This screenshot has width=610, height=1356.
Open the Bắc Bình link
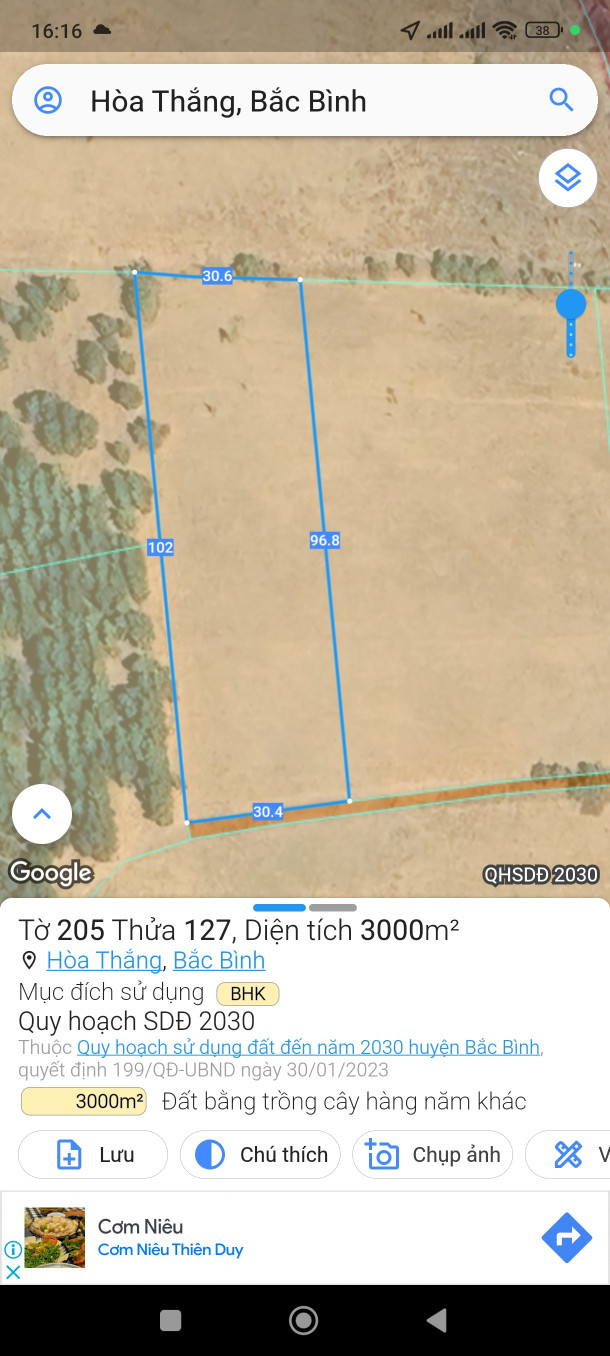pyautogui.click(x=219, y=961)
